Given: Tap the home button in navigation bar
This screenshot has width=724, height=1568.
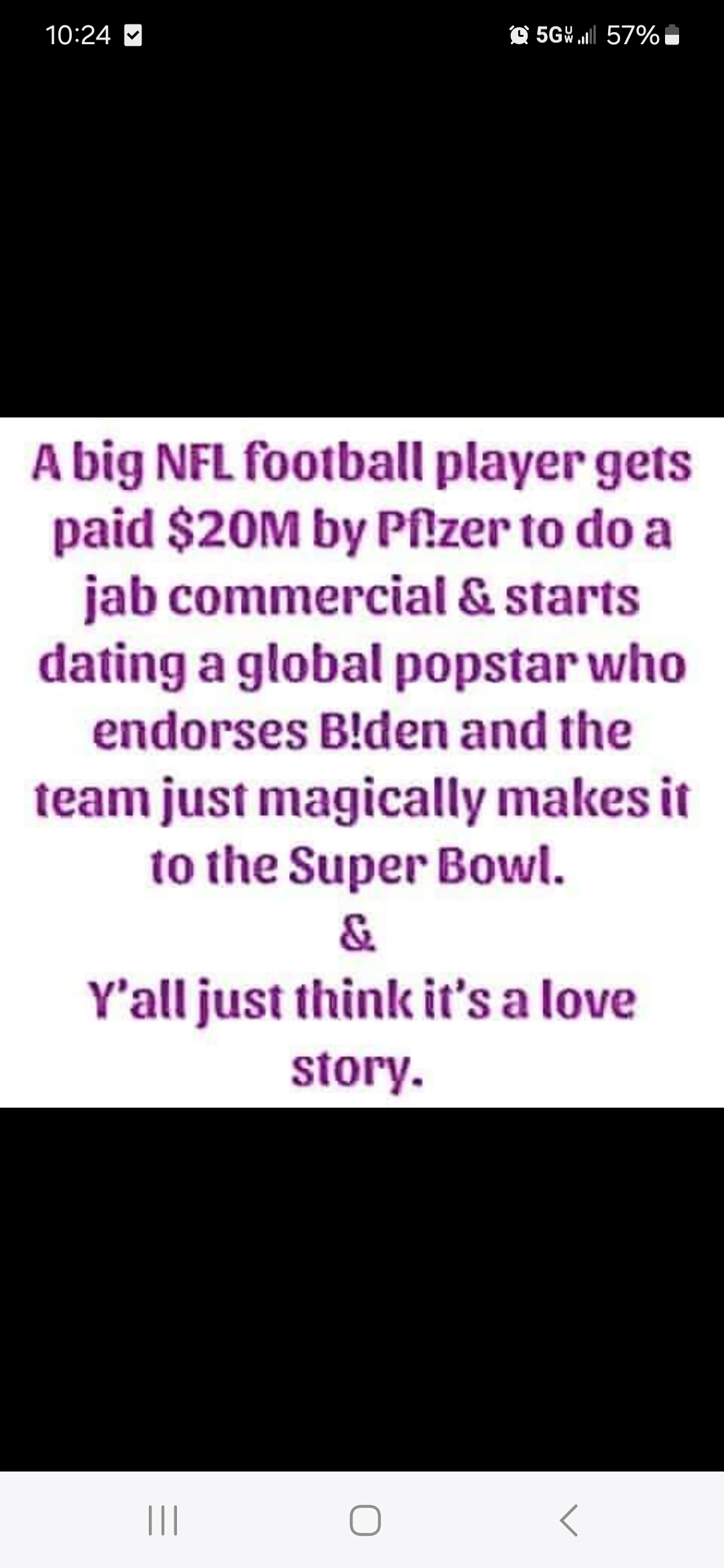Looking at the screenshot, I should [x=365, y=1520].
